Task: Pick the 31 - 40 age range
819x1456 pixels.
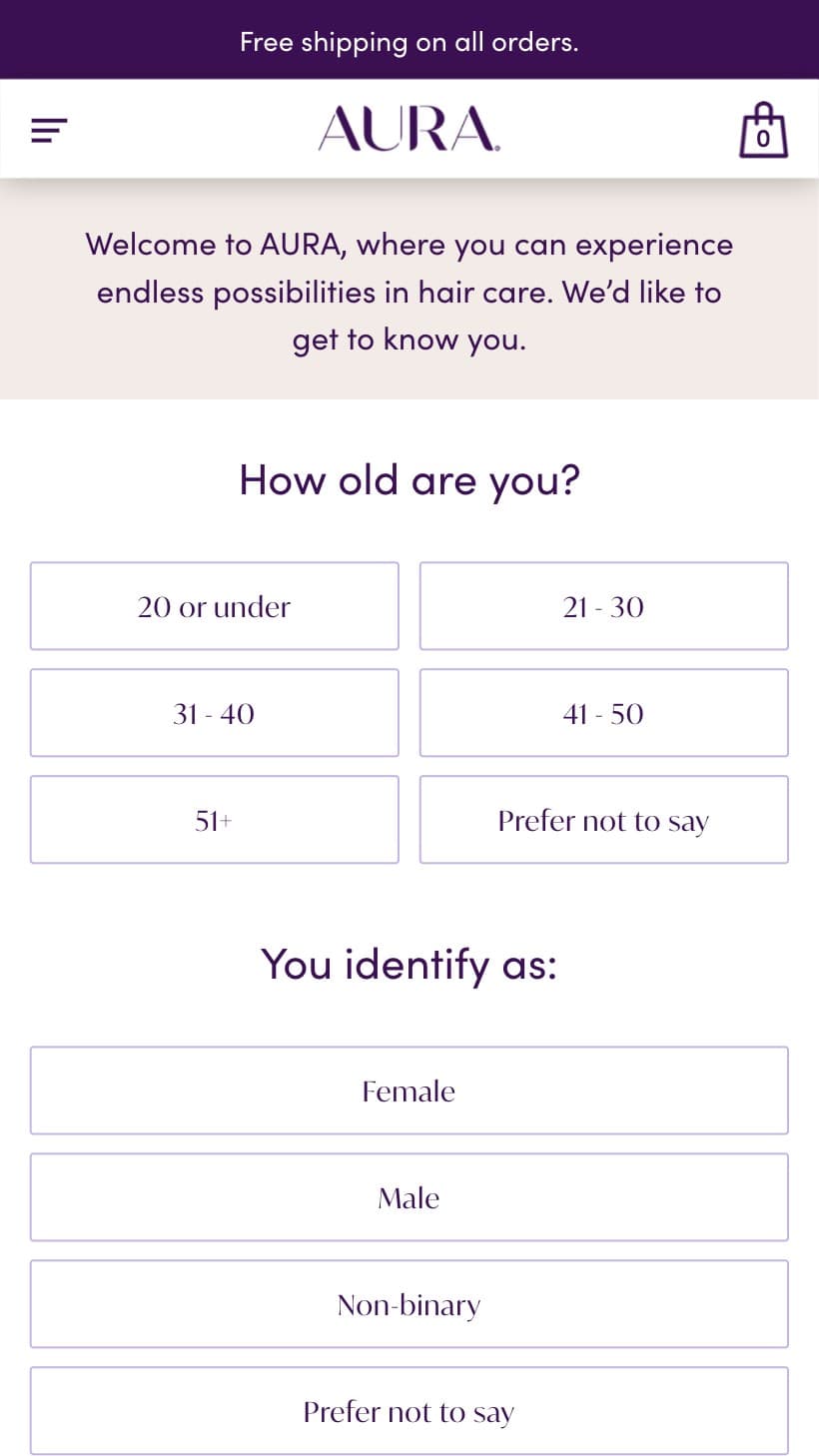Action: click(215, 713)
